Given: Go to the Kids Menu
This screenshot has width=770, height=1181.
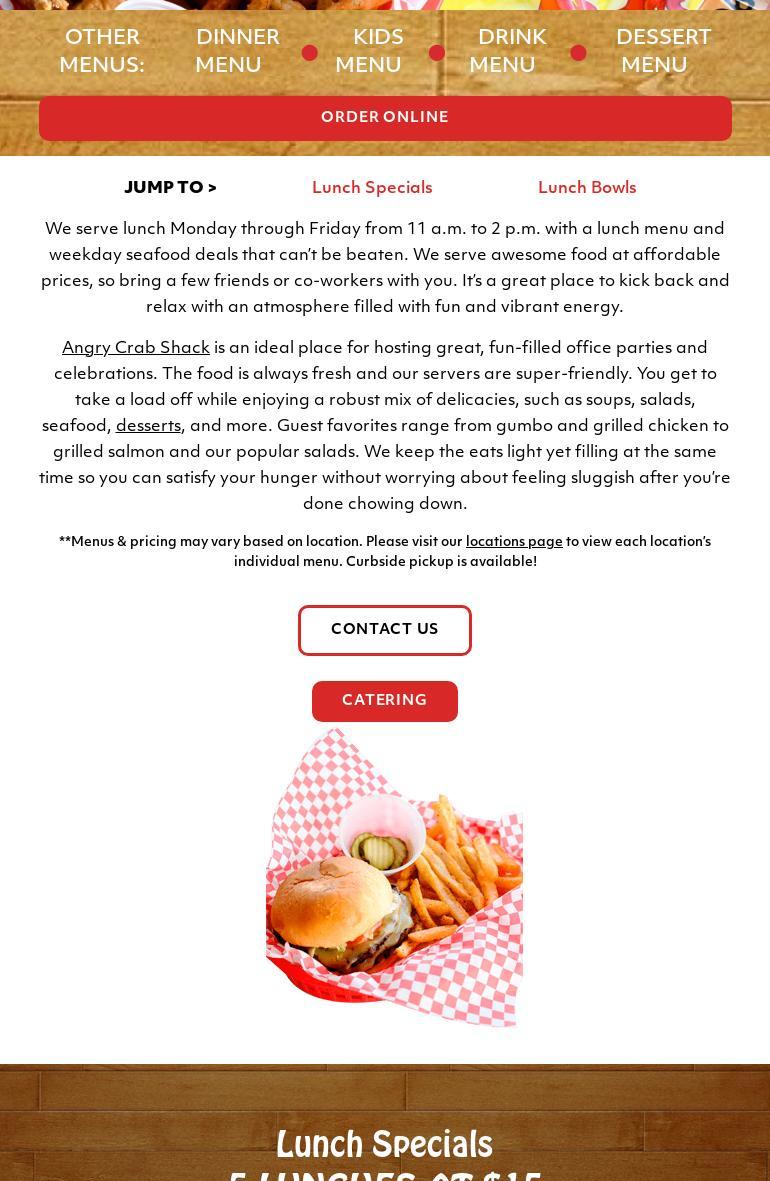Looking at the screenshot, I should pyautogui.click(x=369, y=51).
